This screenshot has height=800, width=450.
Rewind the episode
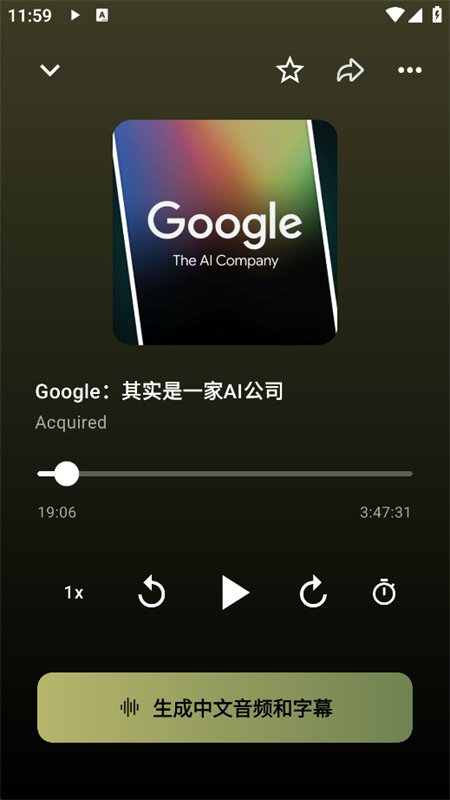click(x=152, y=592)
